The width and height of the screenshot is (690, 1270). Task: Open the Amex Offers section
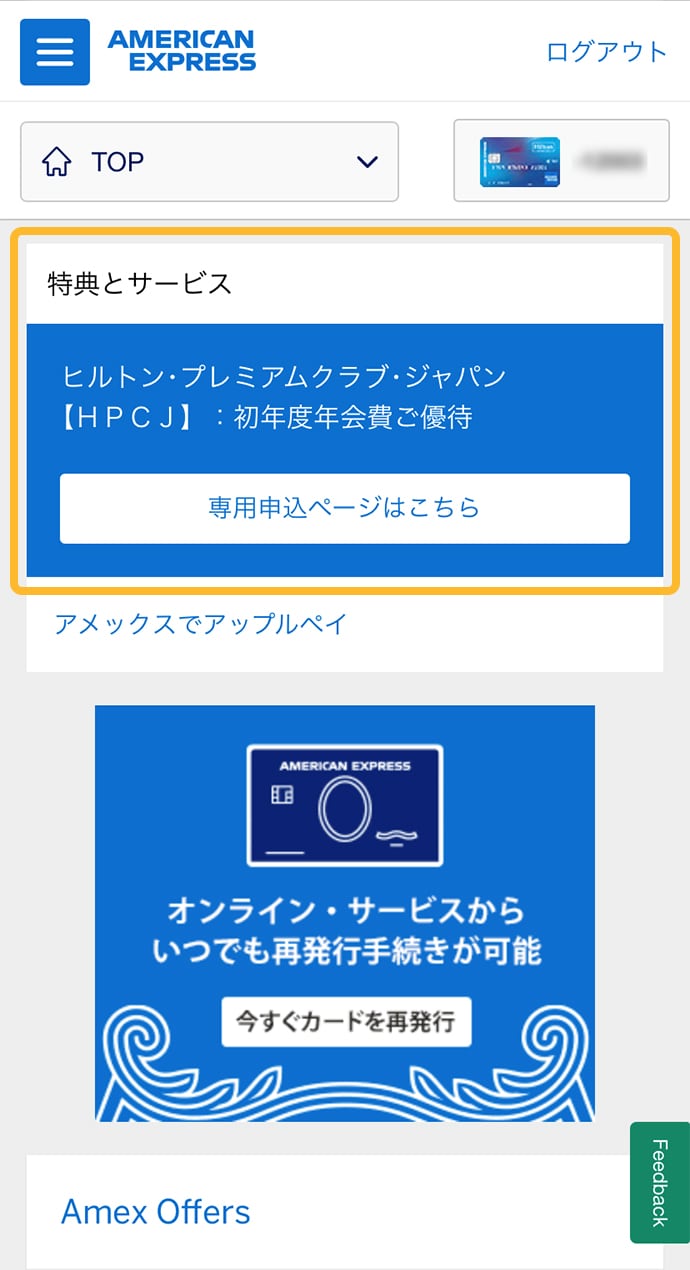pos(156,1212)
